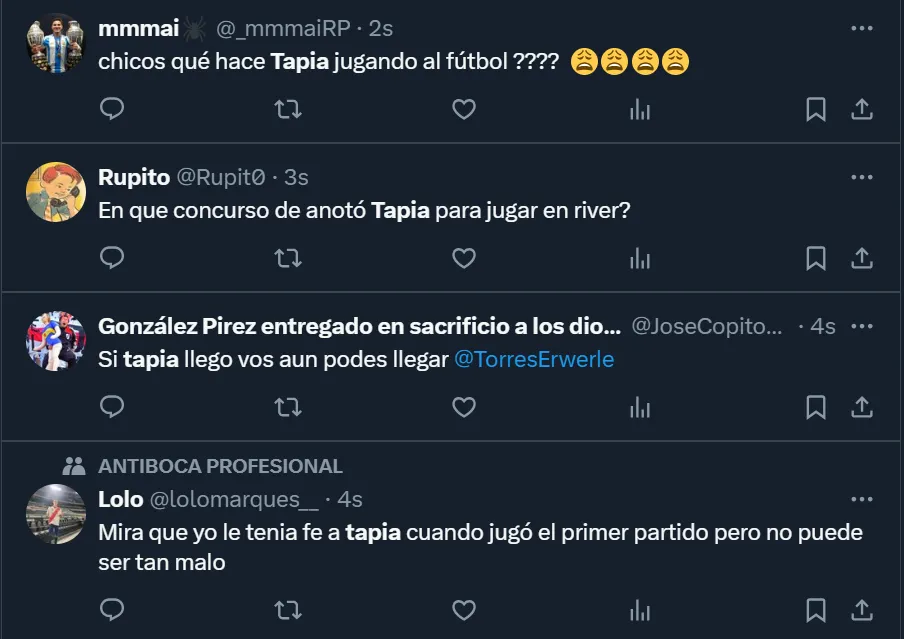Bookmark mmmai's tweet

tap(816, 109)
